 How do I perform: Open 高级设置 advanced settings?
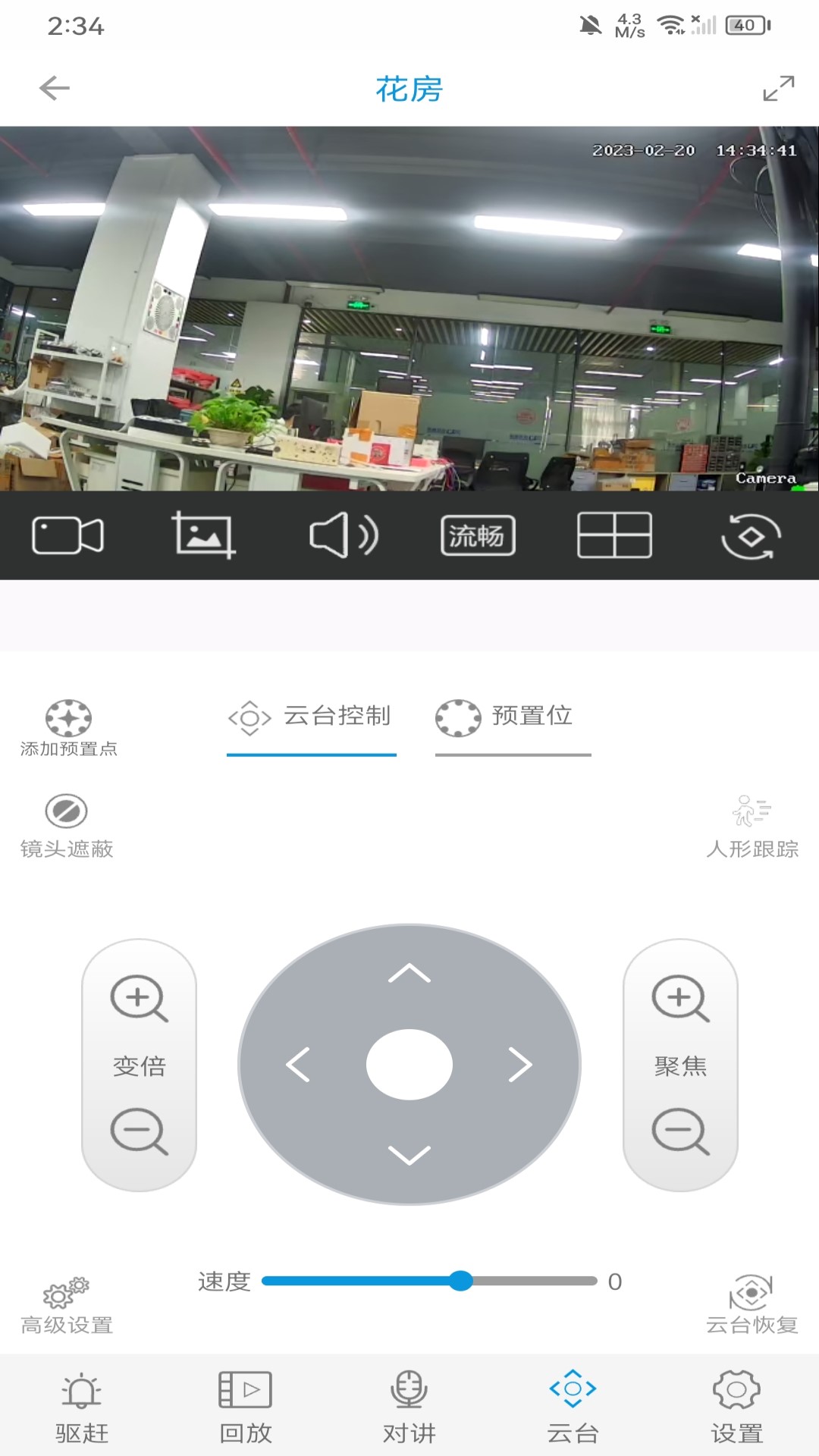[67, 1306]
